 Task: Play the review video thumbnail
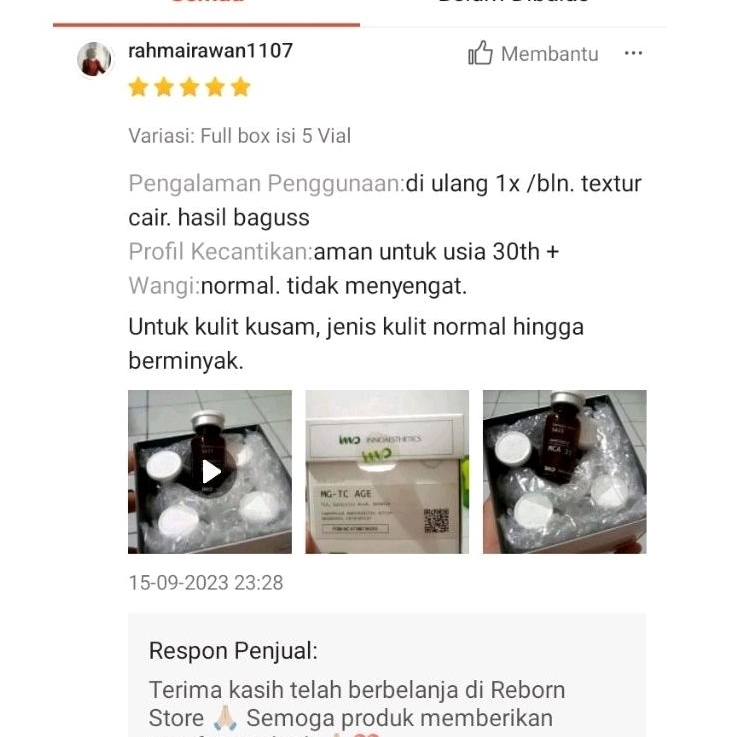pyautogui.click(x=210, y=471)
